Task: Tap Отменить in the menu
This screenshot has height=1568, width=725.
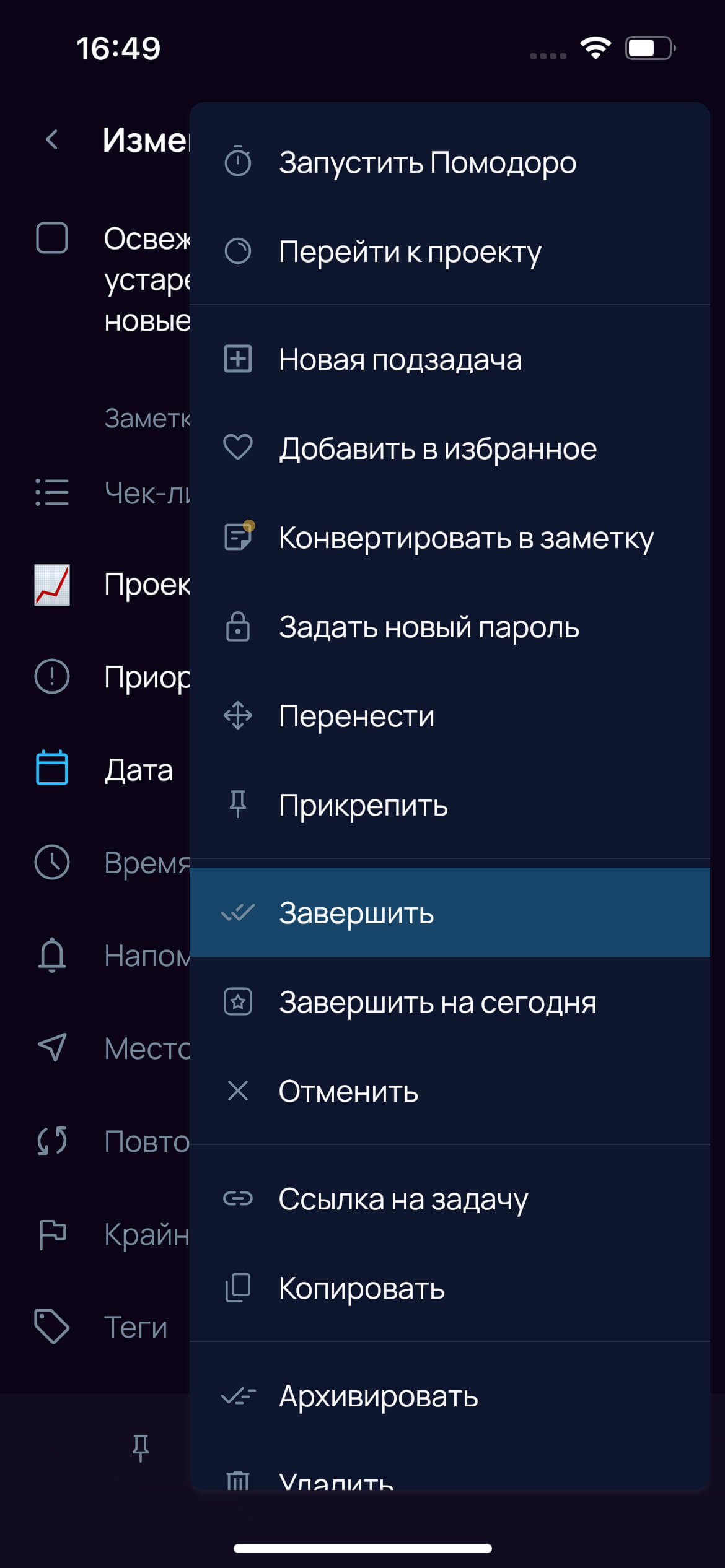Action: tap(450, 1091)
